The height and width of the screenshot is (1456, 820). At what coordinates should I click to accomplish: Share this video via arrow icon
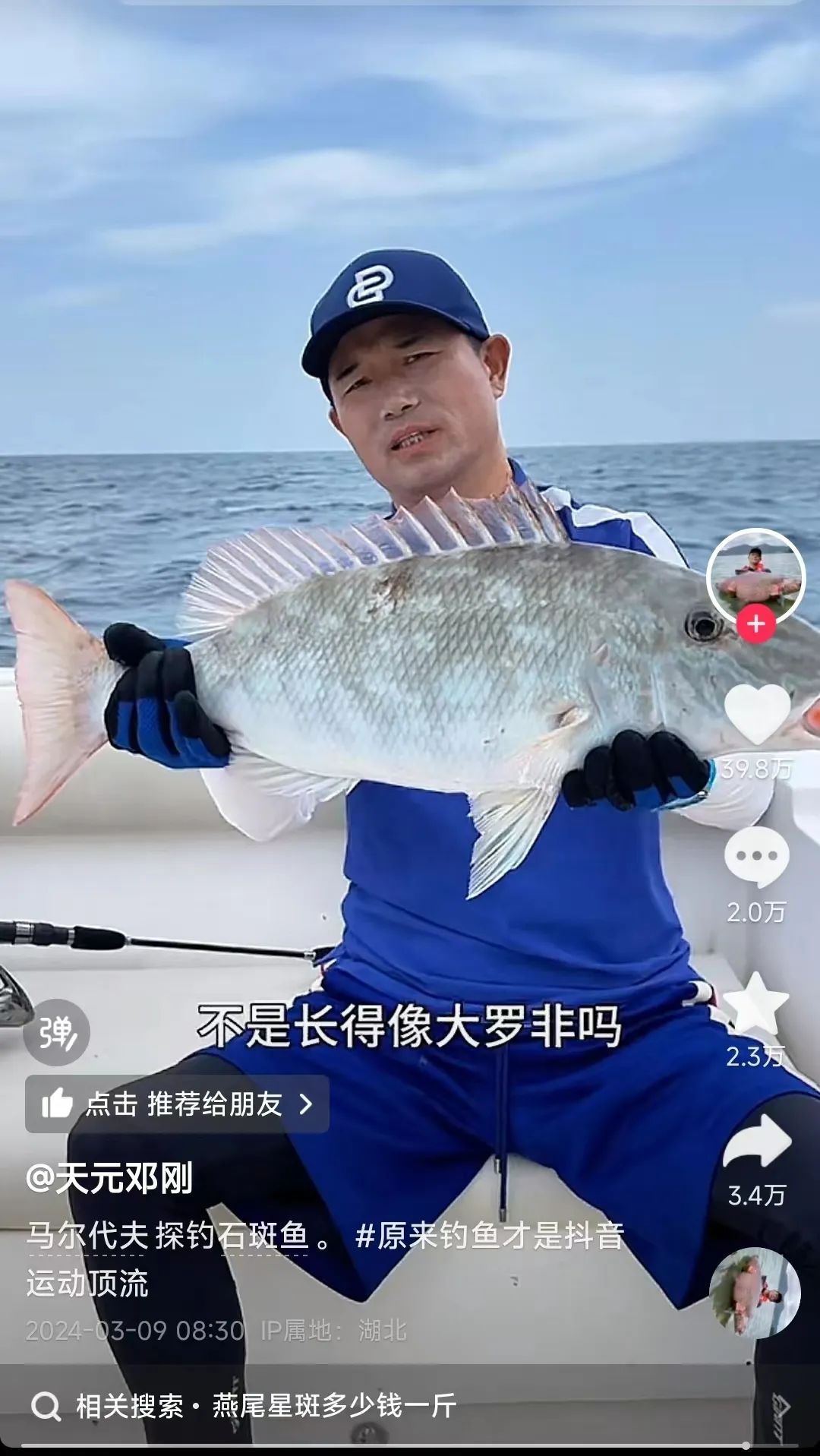point(757,1142)
